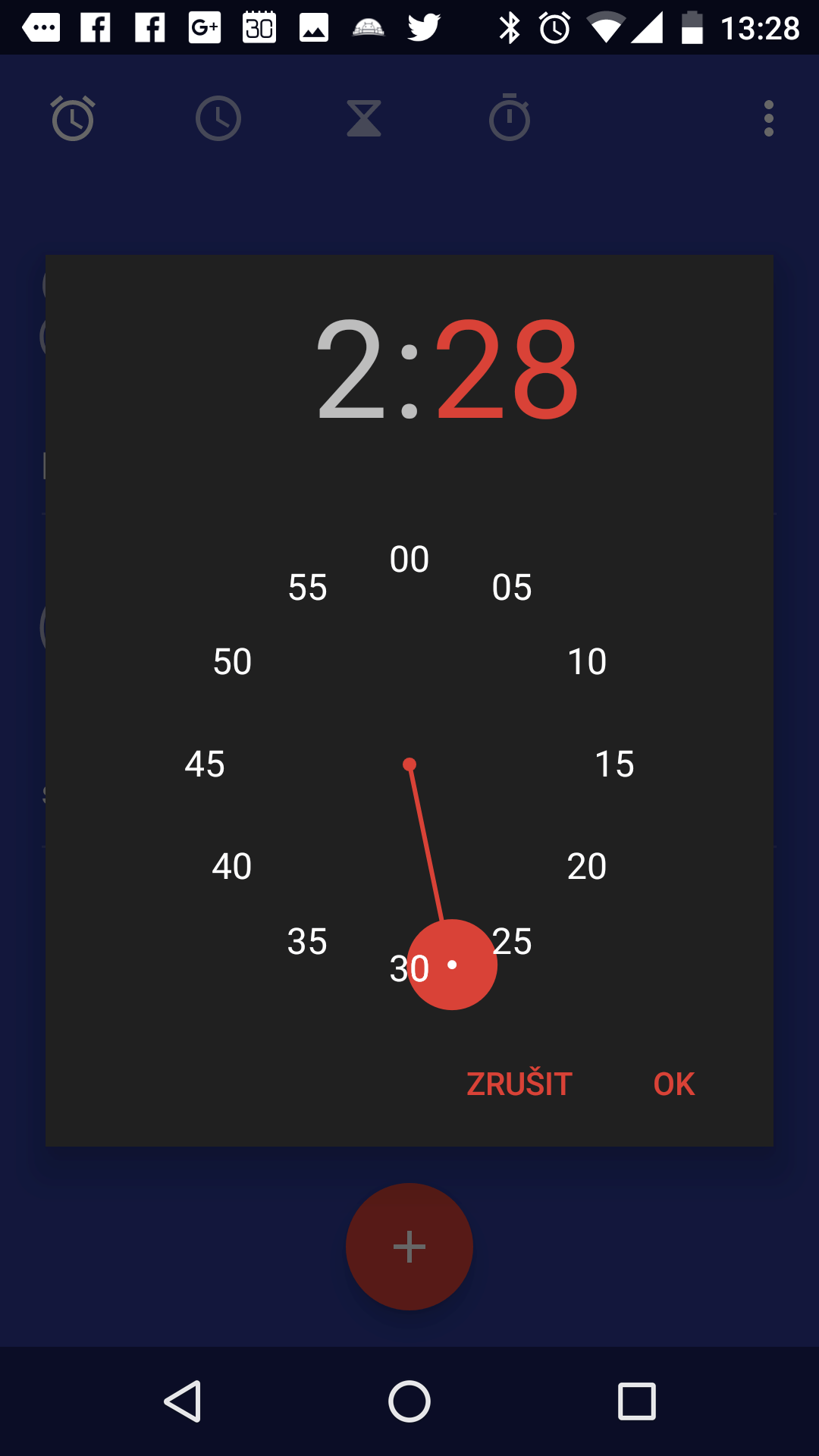Screen dimensions: 819x1456
Task: Pick 10 minutes on the clock face
Action: point(587,662)
